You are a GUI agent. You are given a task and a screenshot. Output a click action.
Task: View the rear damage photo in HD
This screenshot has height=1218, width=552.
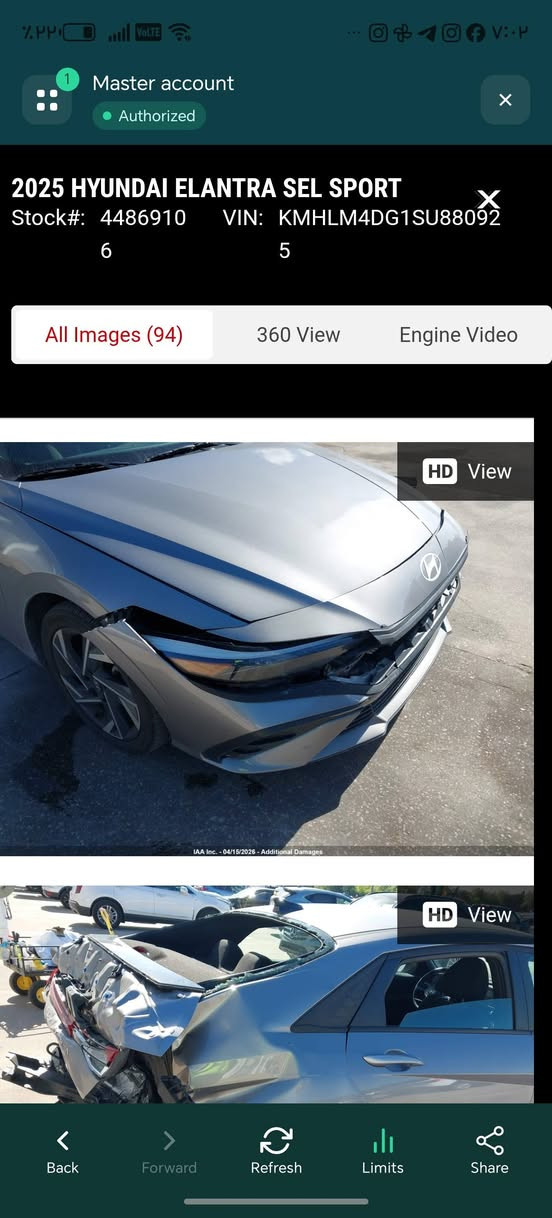click(x=467, y=914)
